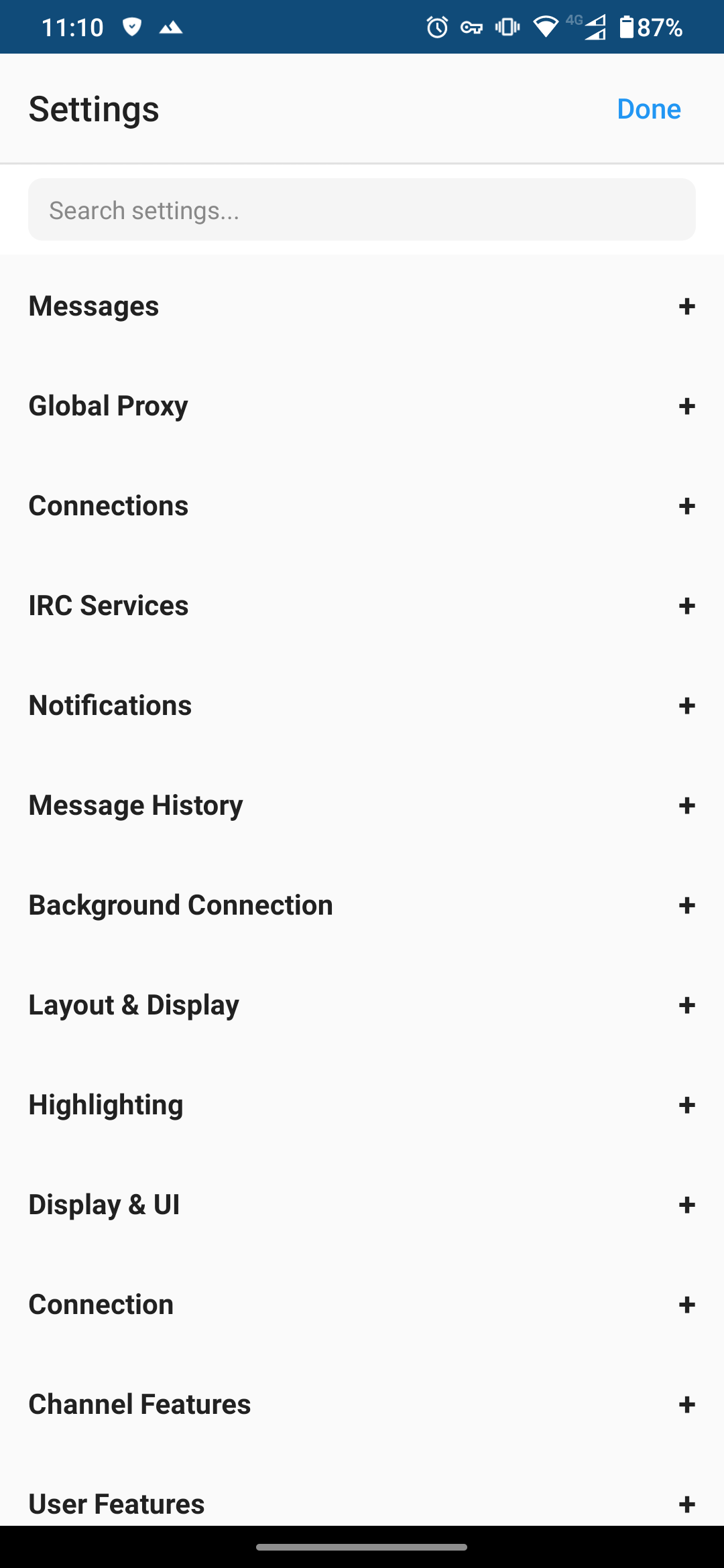Expand the Global Proxy section
Image resolution: width=724 pixels, height=1568 pixels.
click(x=686, y=406)
